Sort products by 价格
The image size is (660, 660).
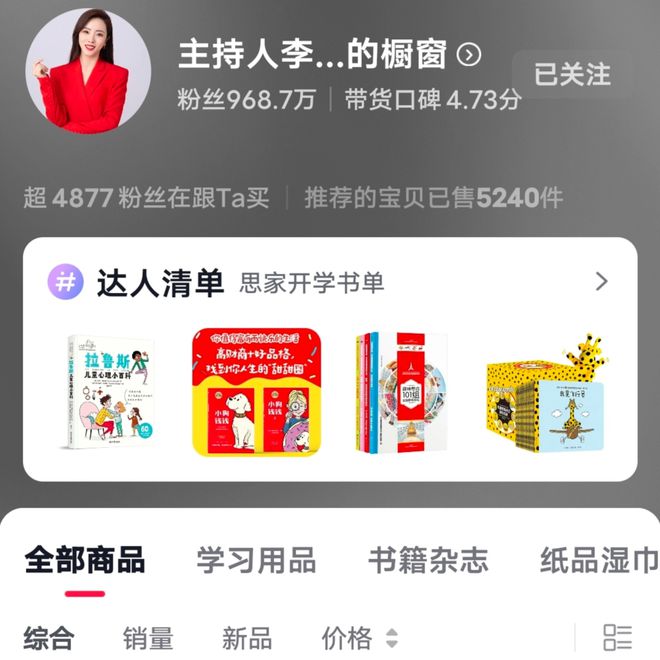(358, 638)
